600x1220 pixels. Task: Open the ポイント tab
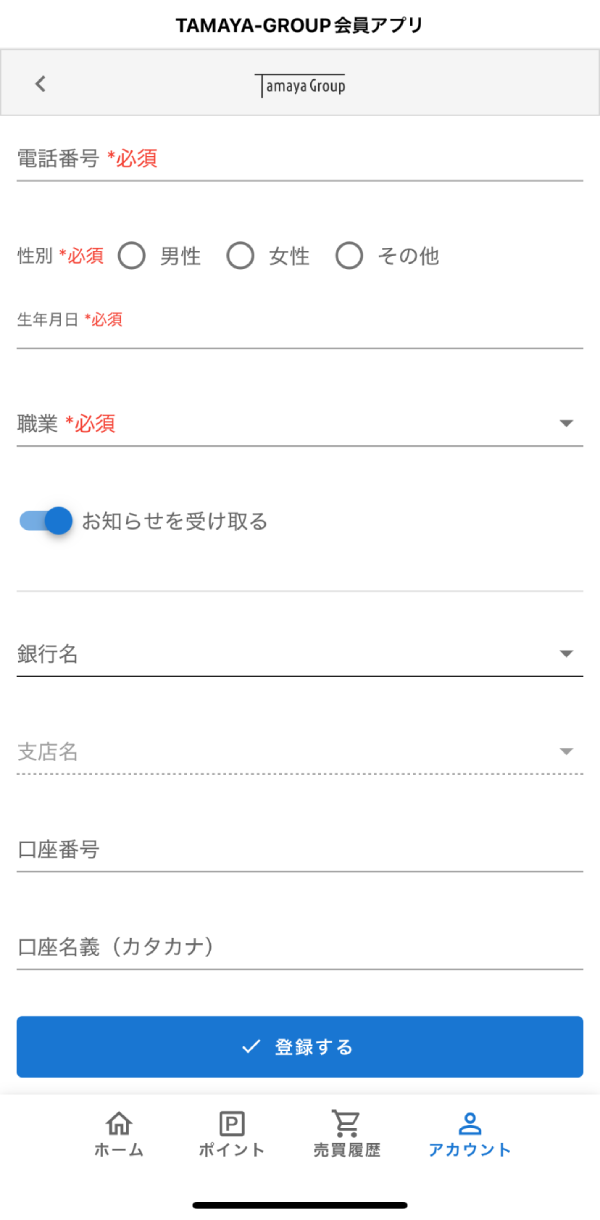[x=232, y=1134]
